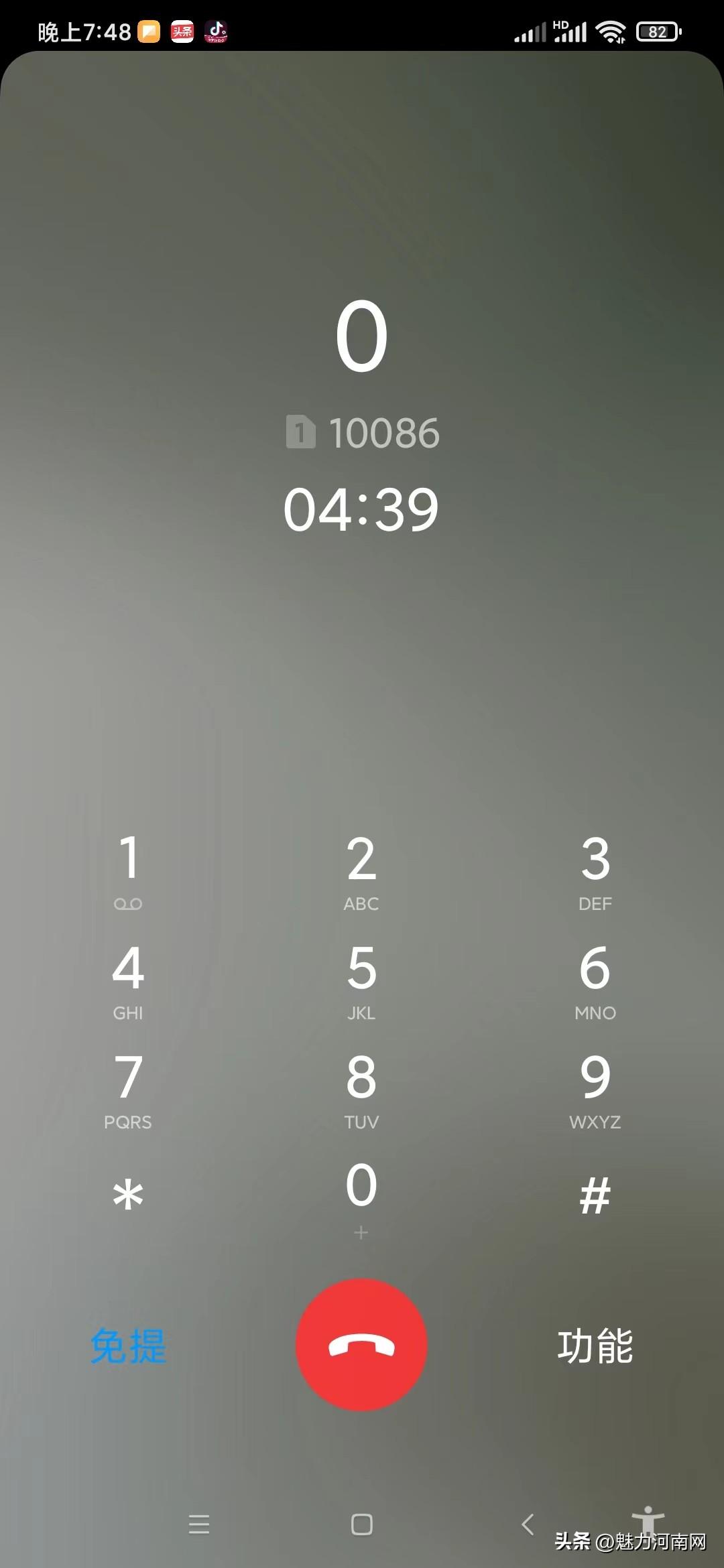End the call with red hang-up button
Viewport: 724px width, 1568px height.
click(x=361, y=1345)
